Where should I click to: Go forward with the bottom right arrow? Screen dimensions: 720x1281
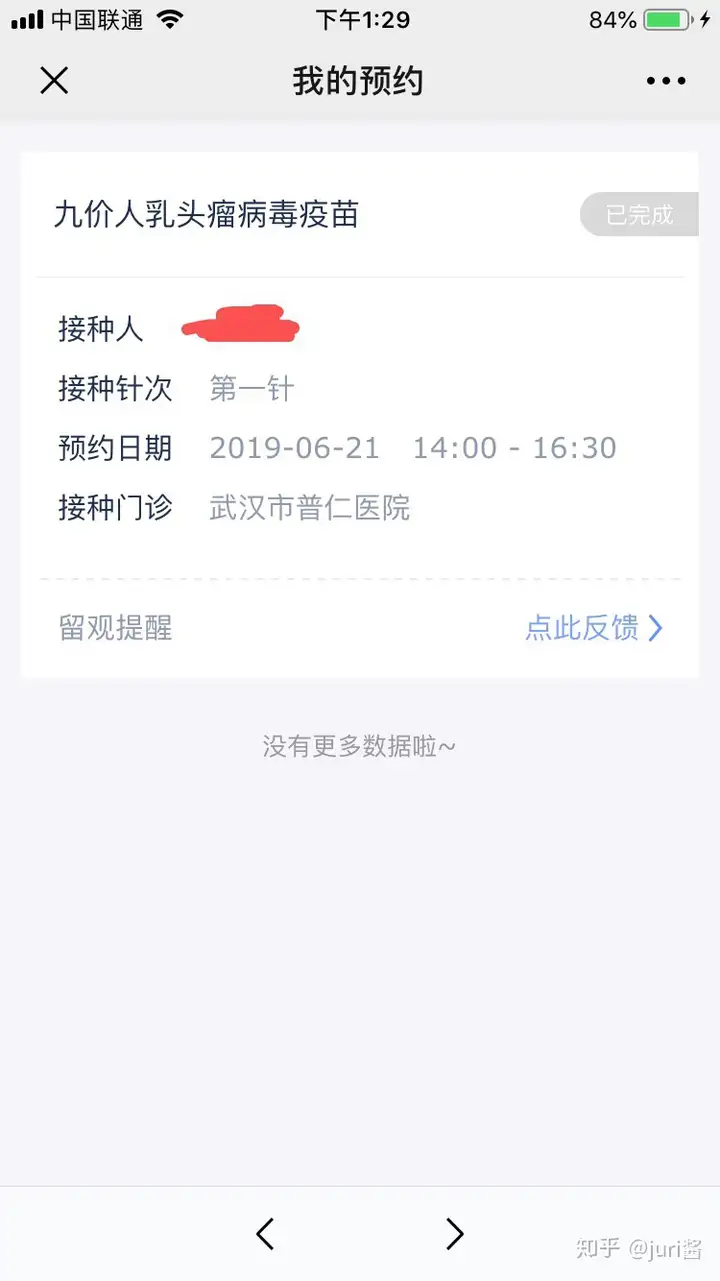[455, 1234]
